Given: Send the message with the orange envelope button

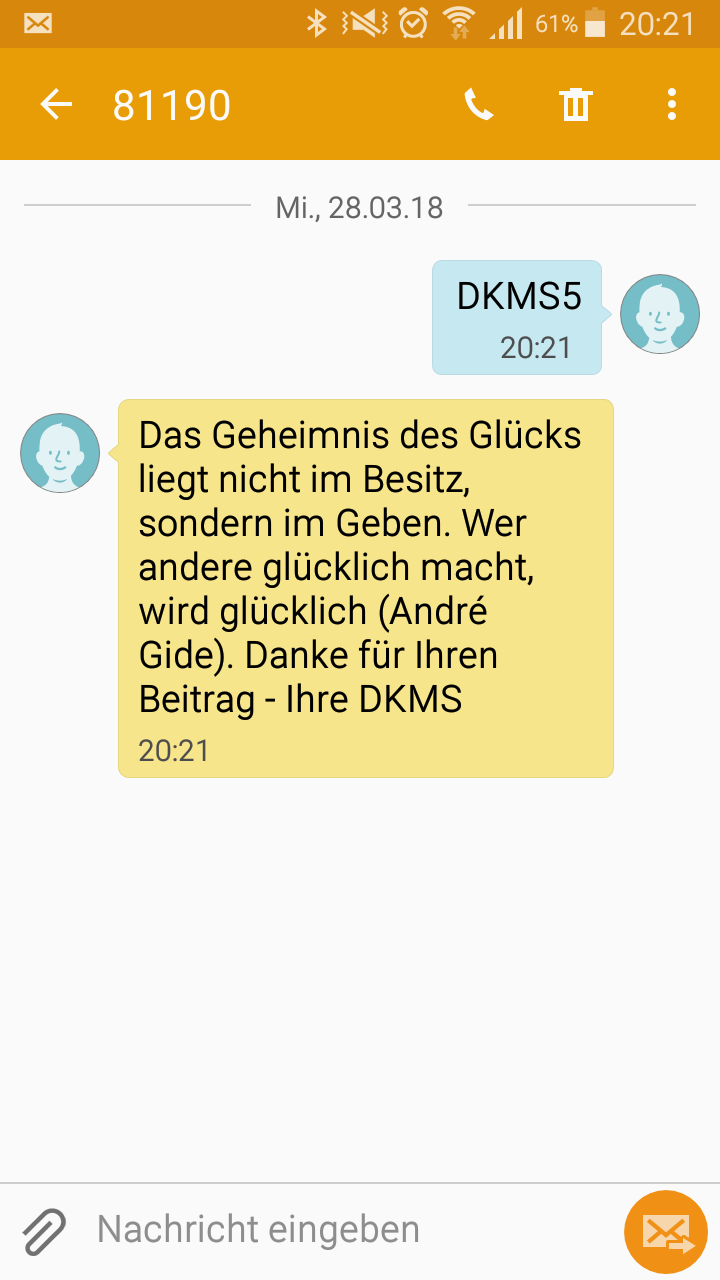Looking at the screenshot, I should point(666,1231).
